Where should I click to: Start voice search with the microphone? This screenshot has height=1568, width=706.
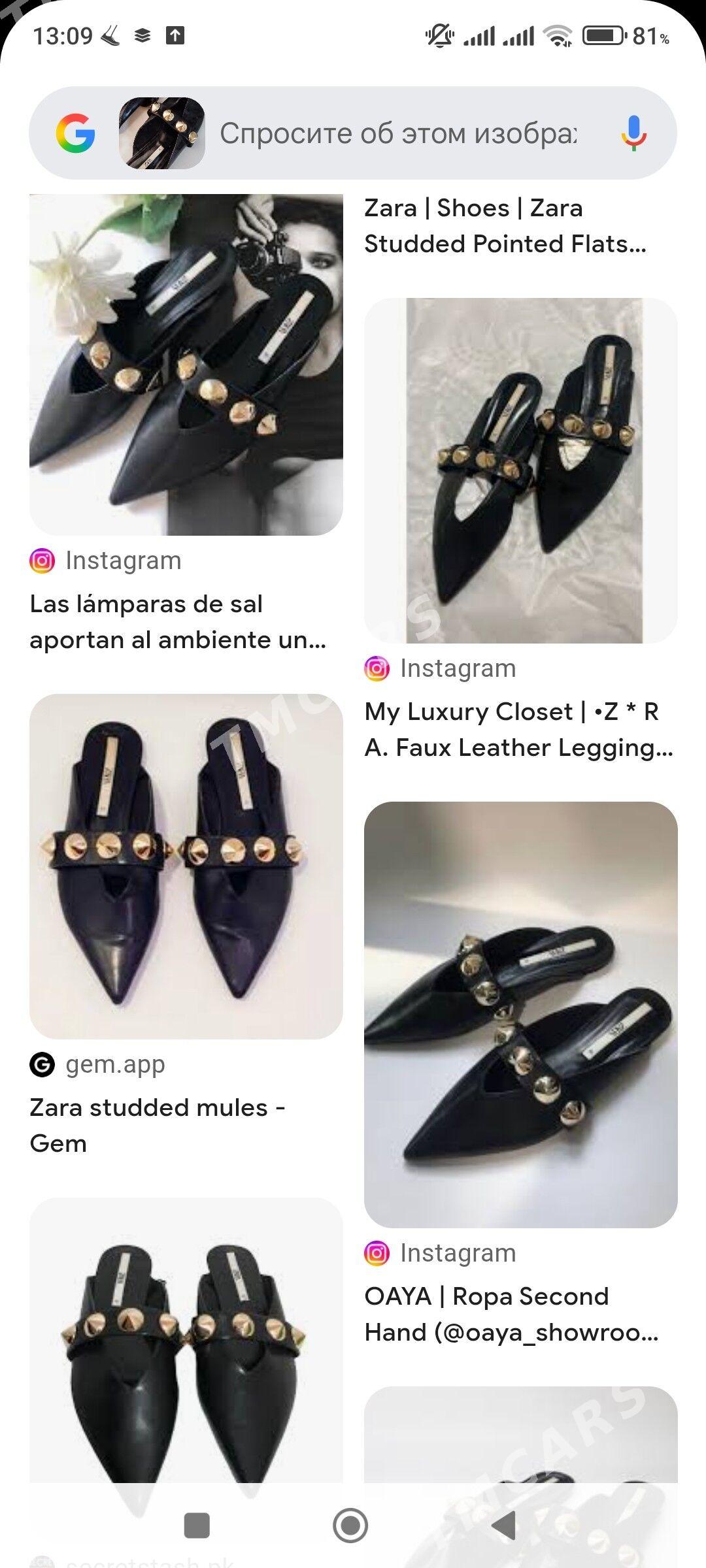[x=633, y=133]
